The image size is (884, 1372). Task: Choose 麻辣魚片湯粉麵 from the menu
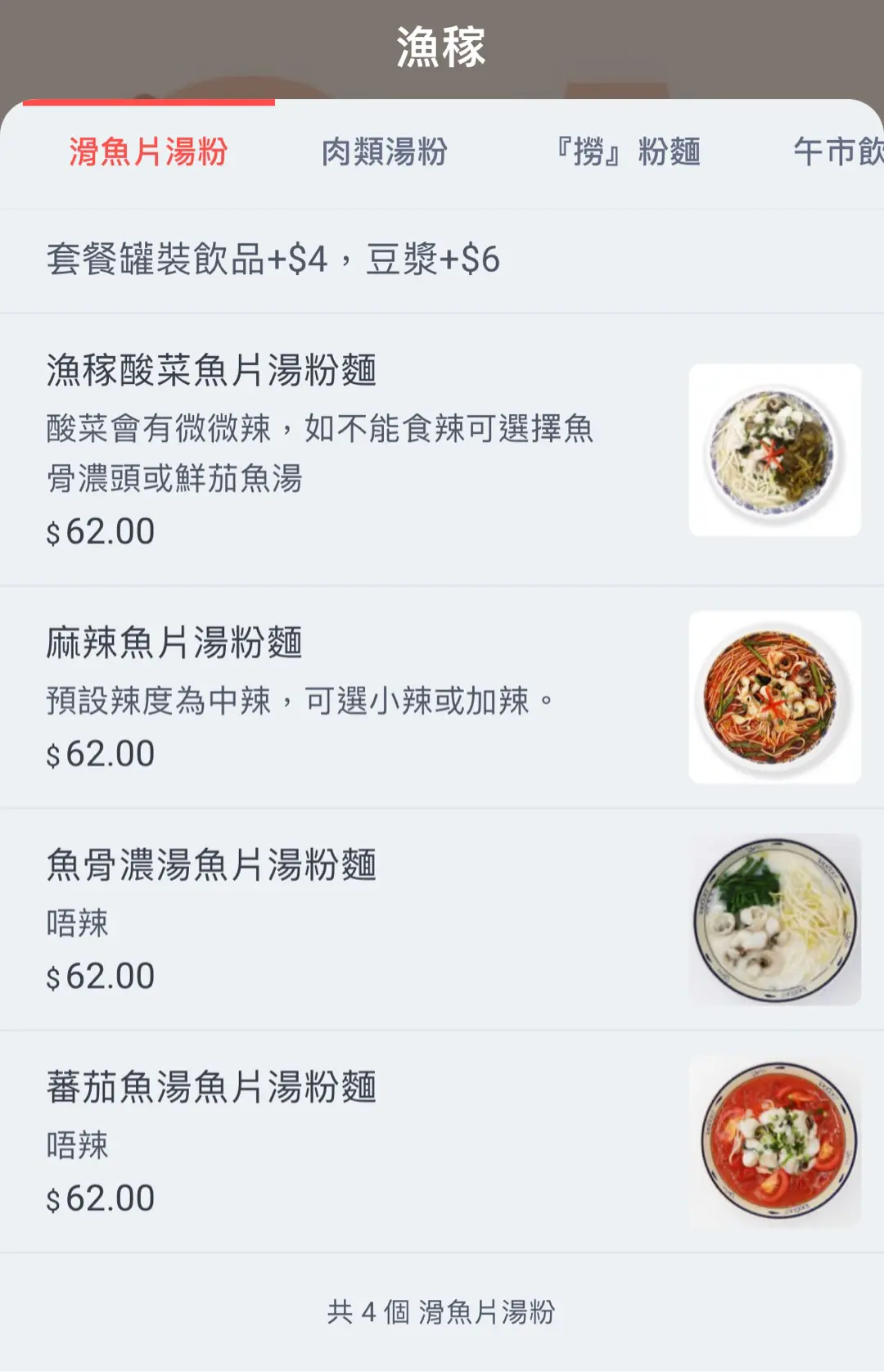pos(174,643)
